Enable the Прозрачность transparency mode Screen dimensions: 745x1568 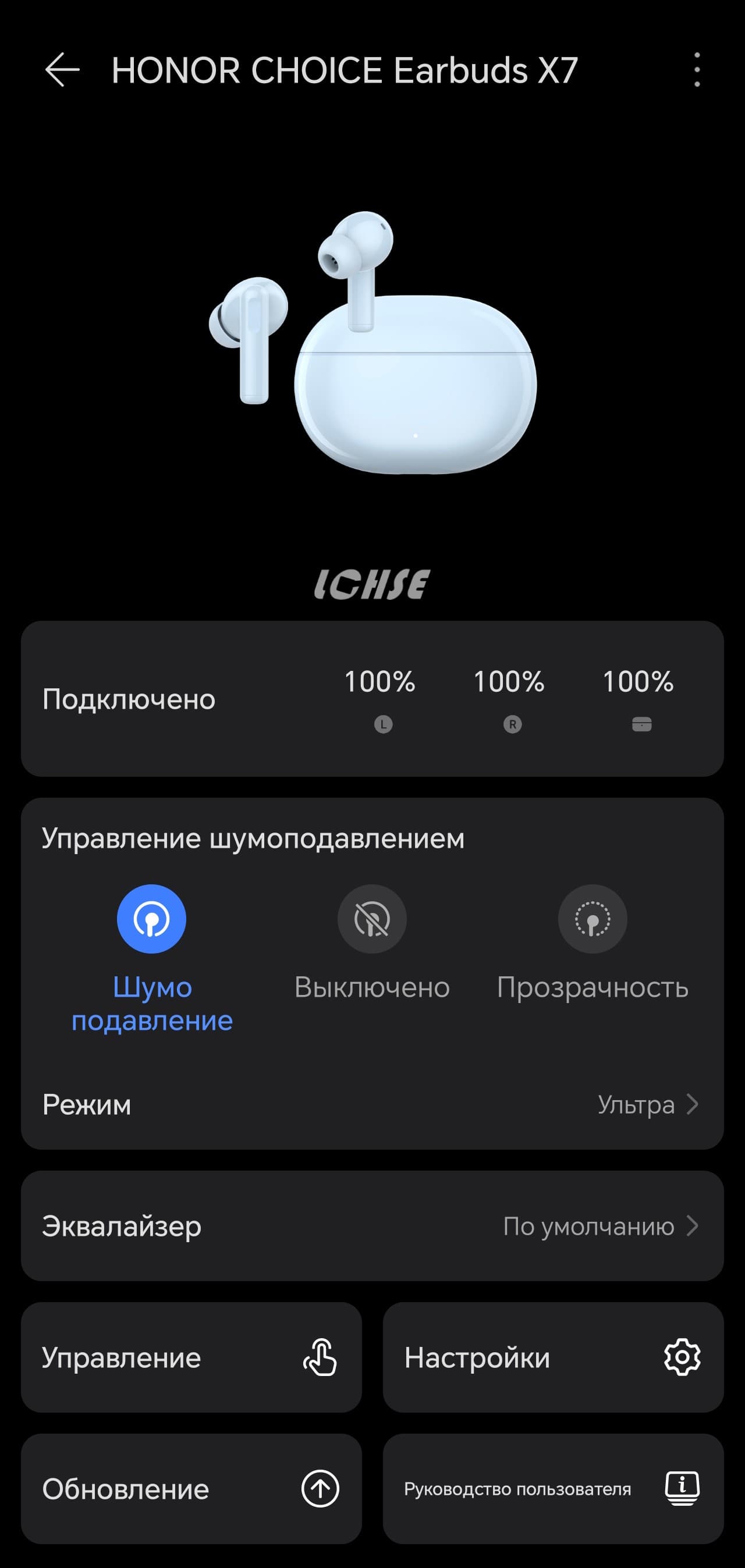coord(592,919)
